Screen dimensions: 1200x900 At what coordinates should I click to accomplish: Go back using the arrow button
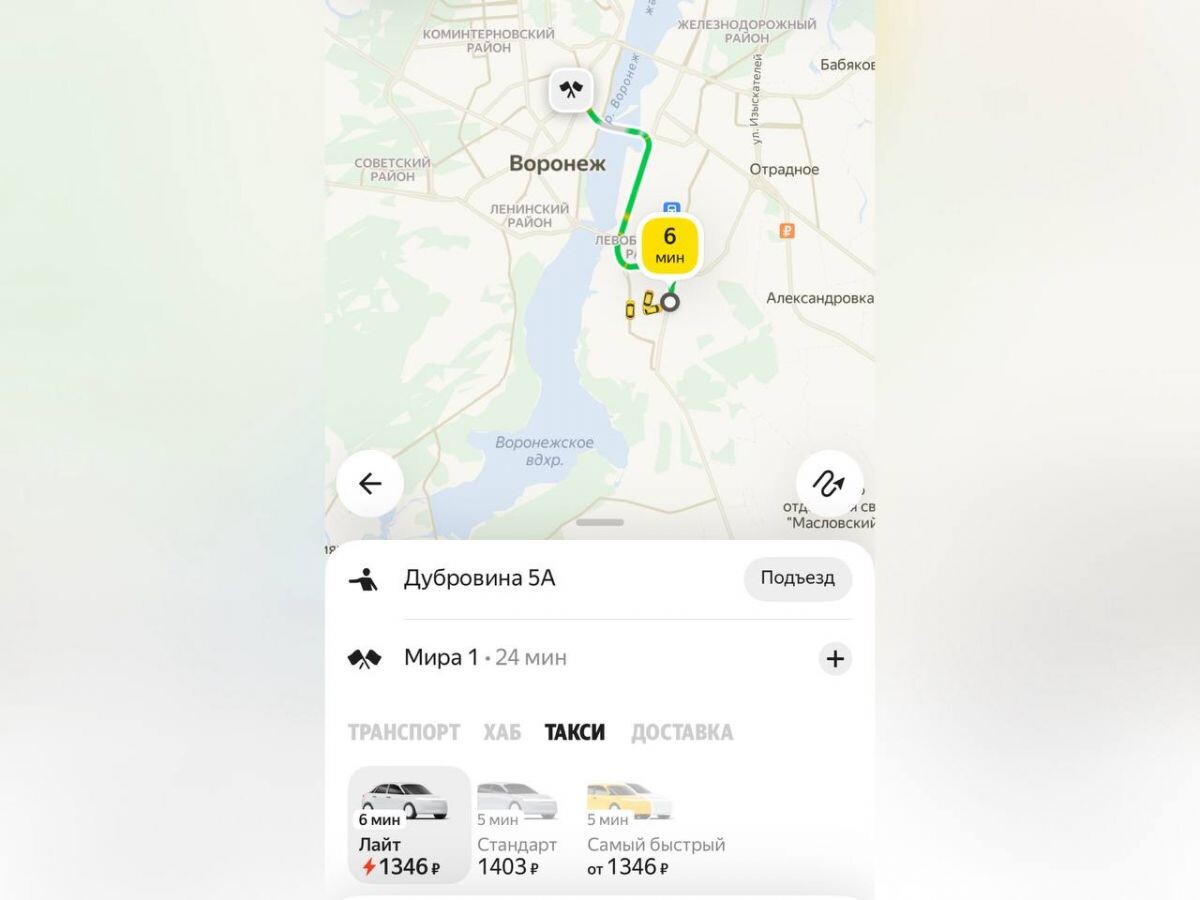[x=370, y=484]
